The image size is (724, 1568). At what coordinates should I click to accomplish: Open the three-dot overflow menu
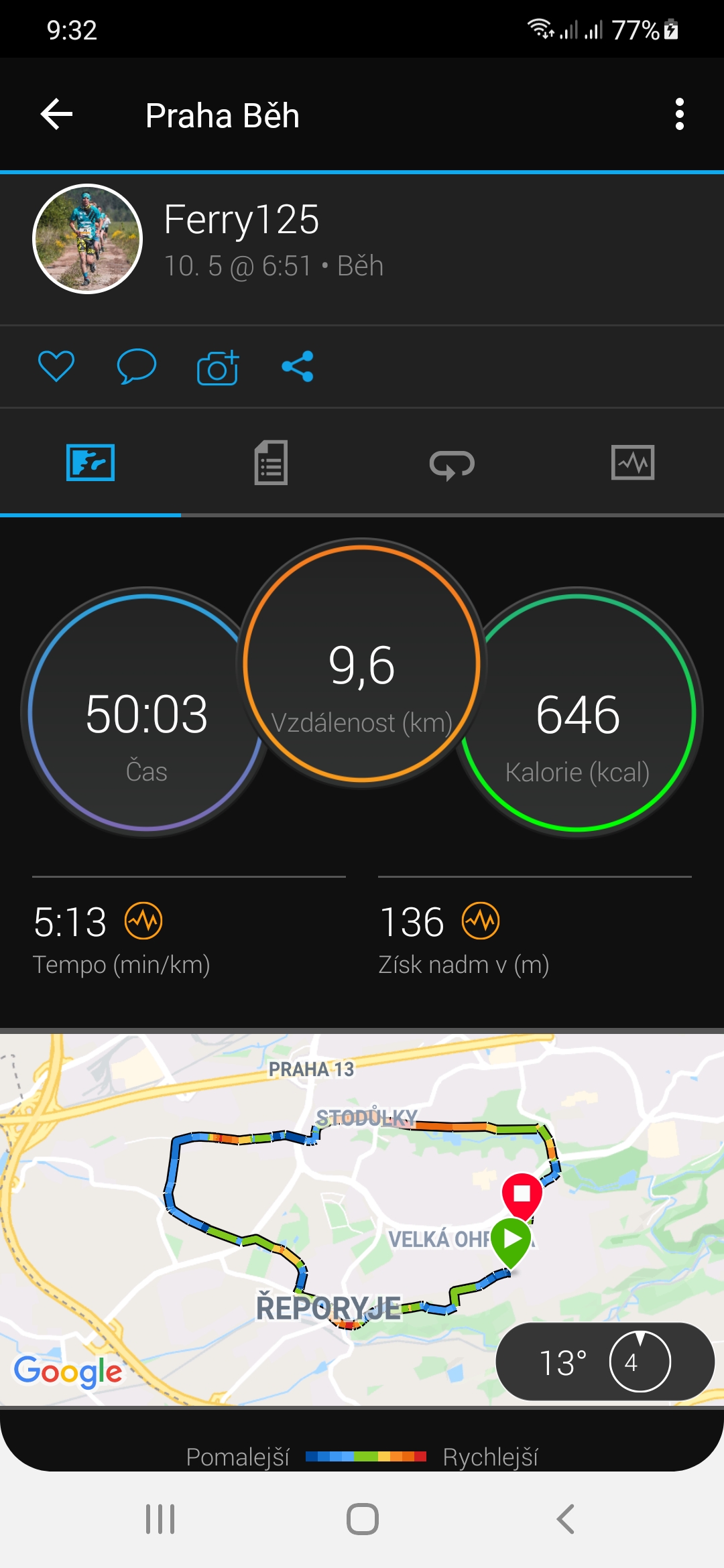click(679, 115)
